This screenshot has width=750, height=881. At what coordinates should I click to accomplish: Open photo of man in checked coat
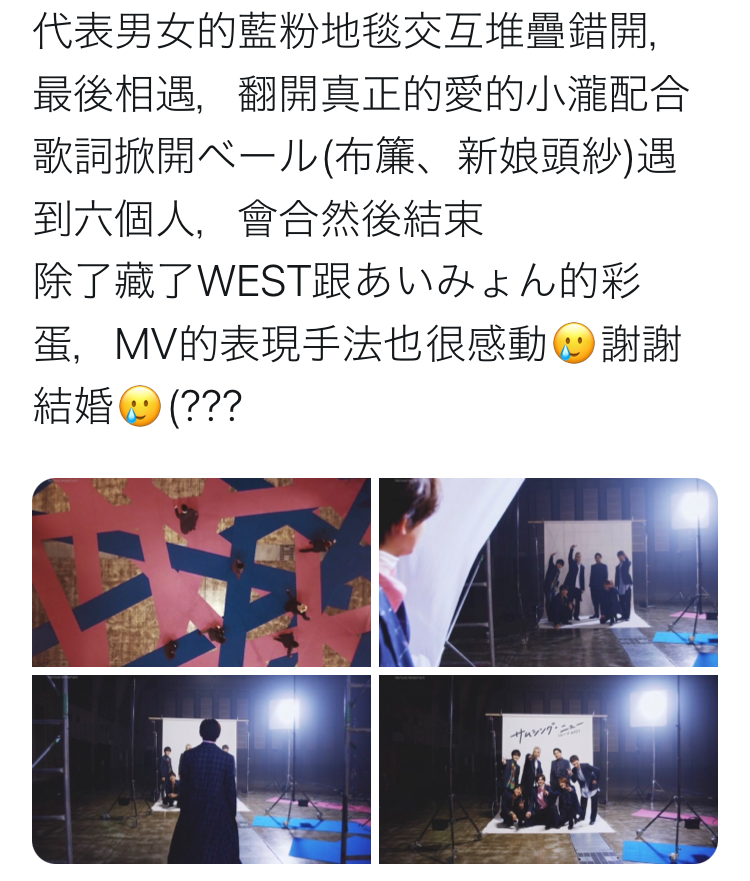coord(201,769)
